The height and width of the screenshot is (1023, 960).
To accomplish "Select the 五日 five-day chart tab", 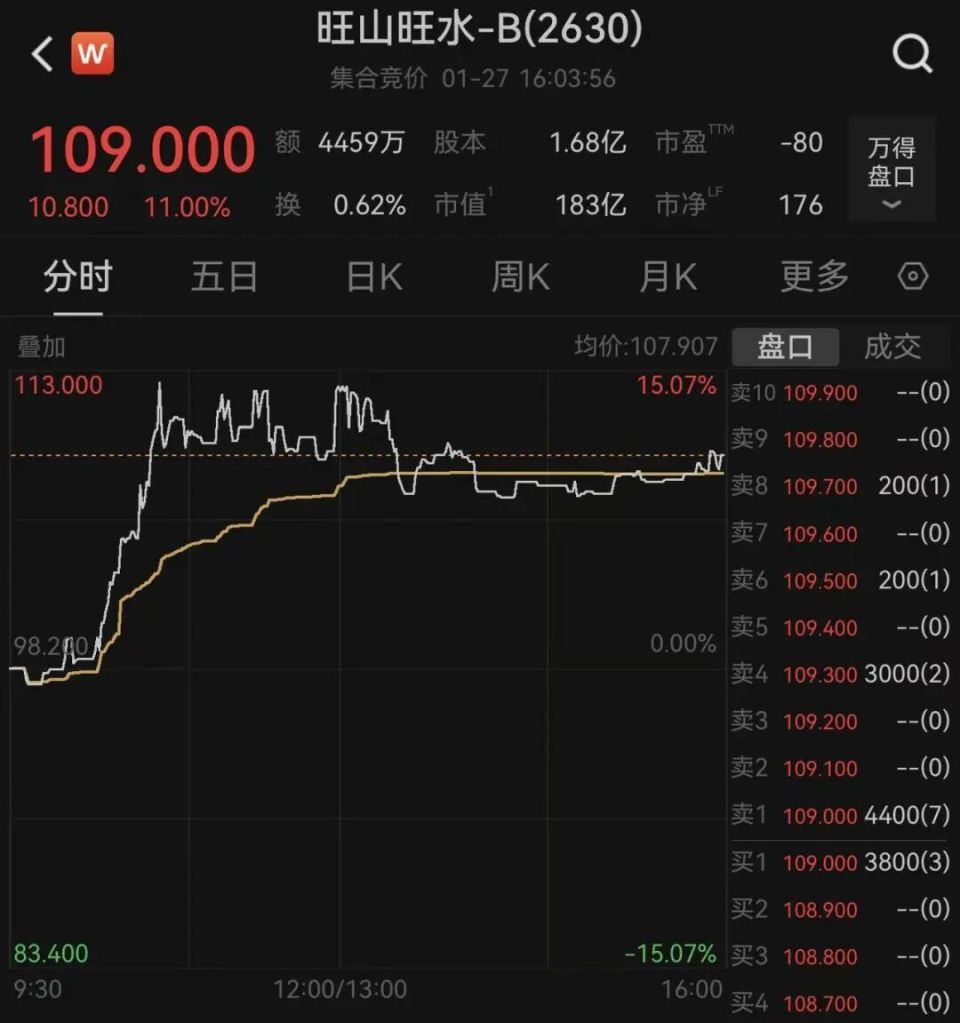I will (224, 277).
